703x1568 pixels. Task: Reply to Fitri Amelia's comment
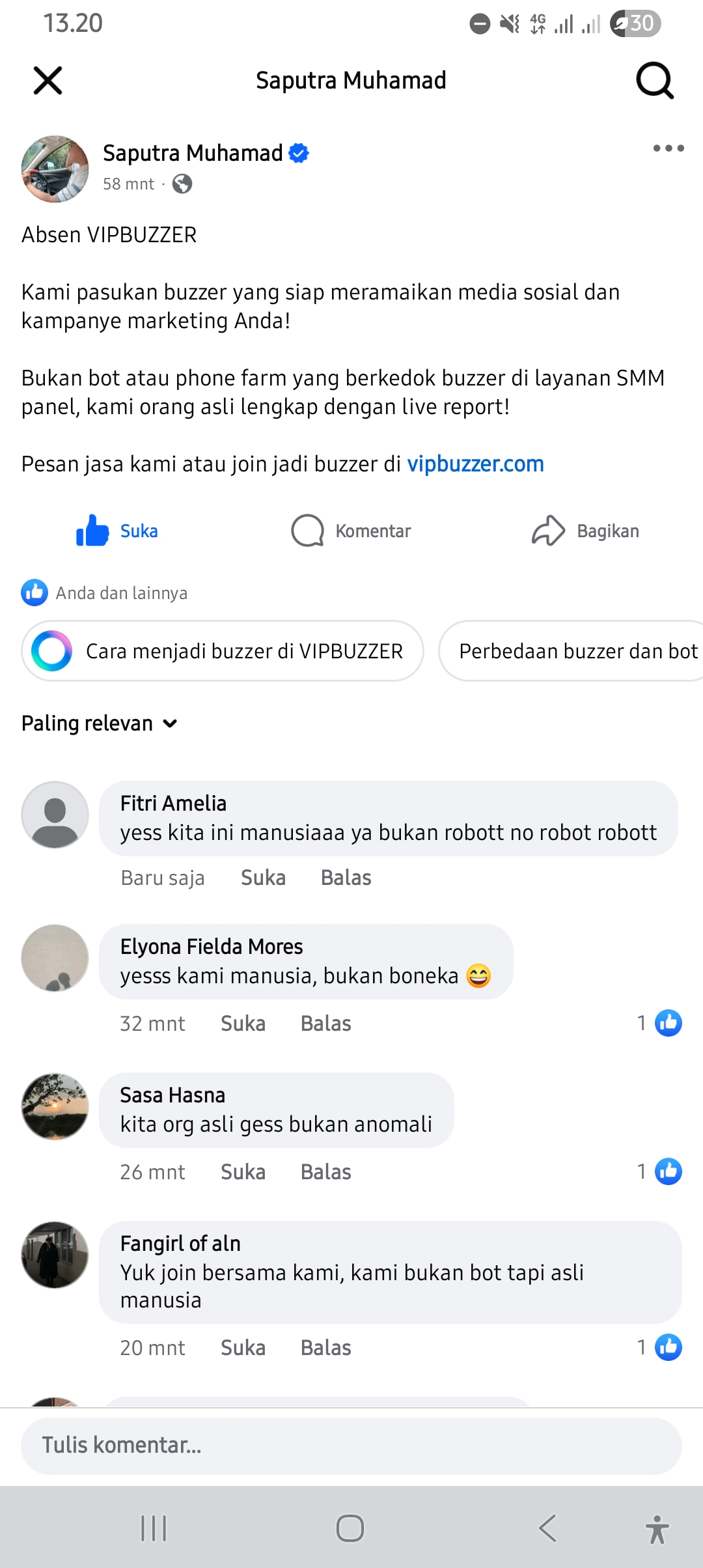pos(346,878)
